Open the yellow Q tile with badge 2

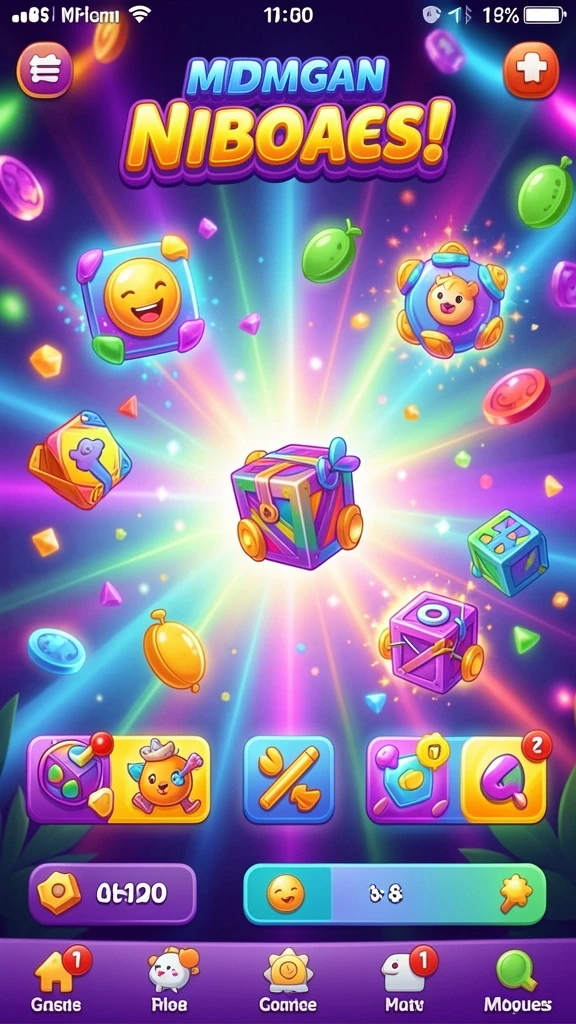[504, 778]
